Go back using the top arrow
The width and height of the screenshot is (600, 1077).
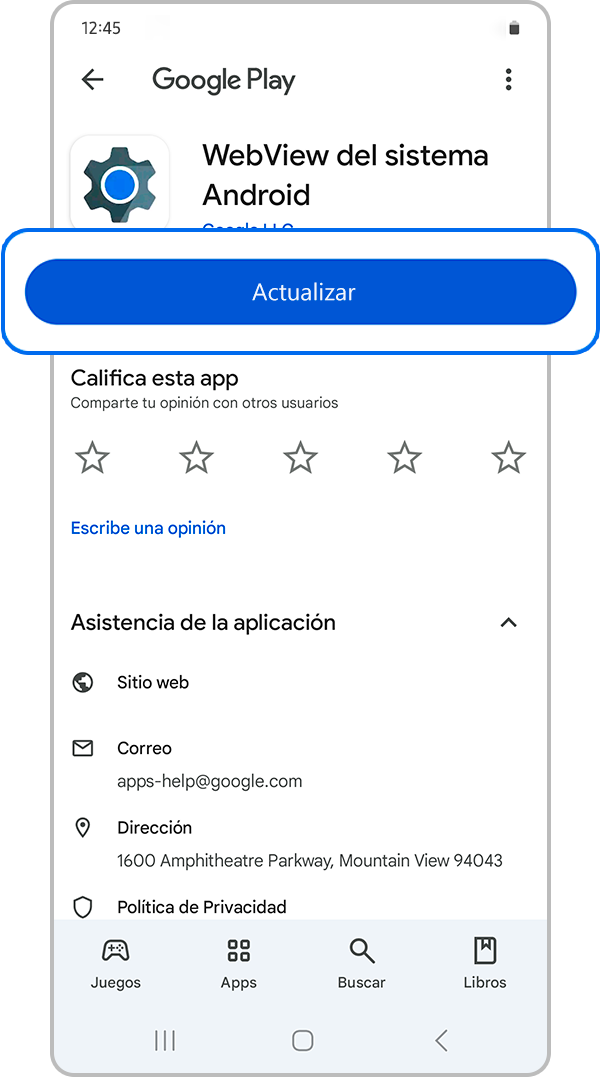coord(93,80)
